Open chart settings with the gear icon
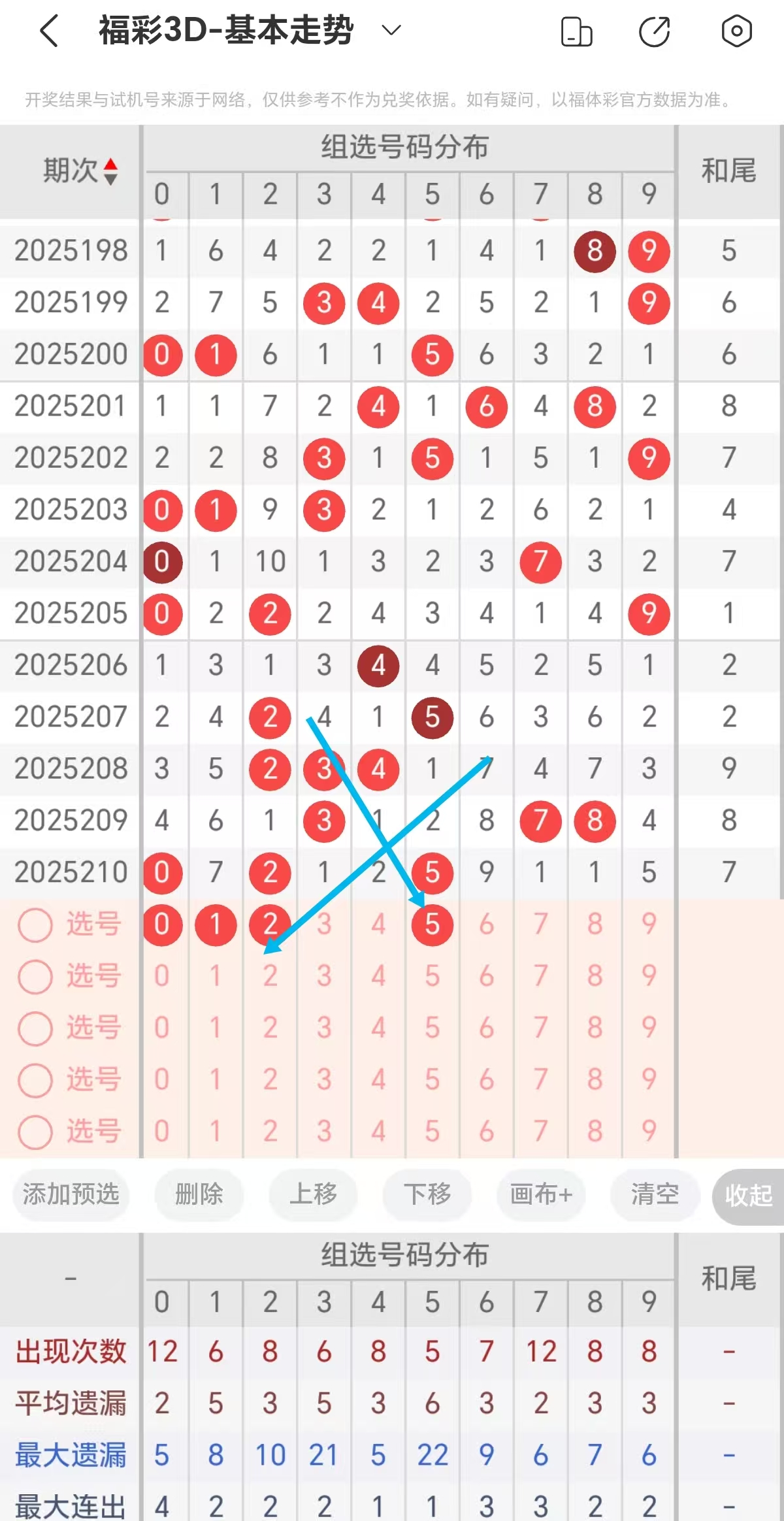This screenshot has height=1521, width=784. [736, 29]
